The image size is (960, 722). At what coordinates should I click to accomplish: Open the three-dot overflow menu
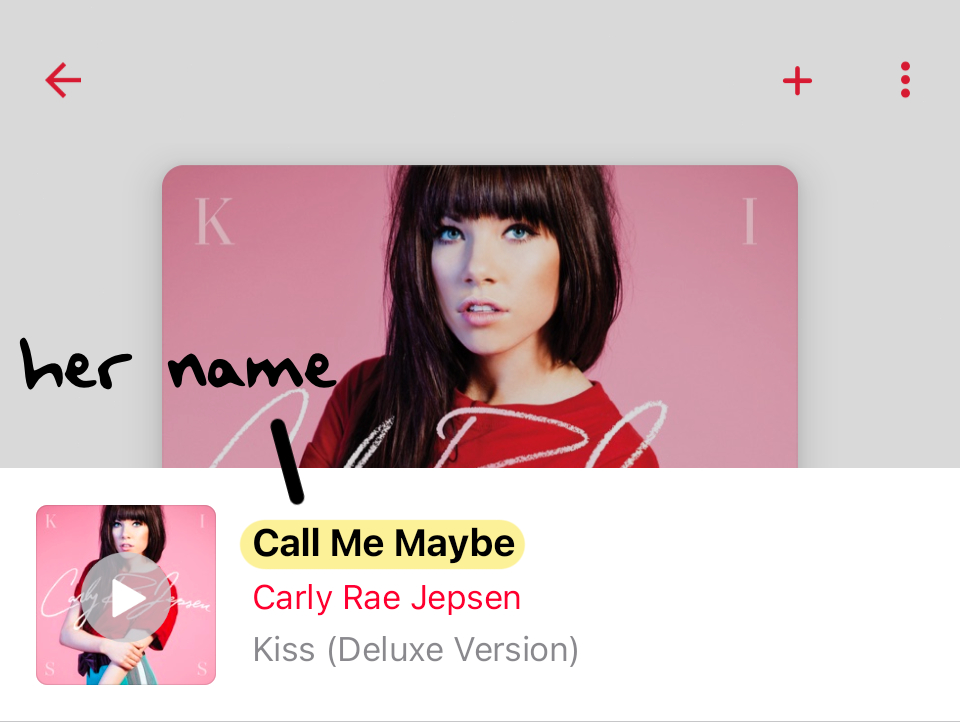(x=905, y=80)
